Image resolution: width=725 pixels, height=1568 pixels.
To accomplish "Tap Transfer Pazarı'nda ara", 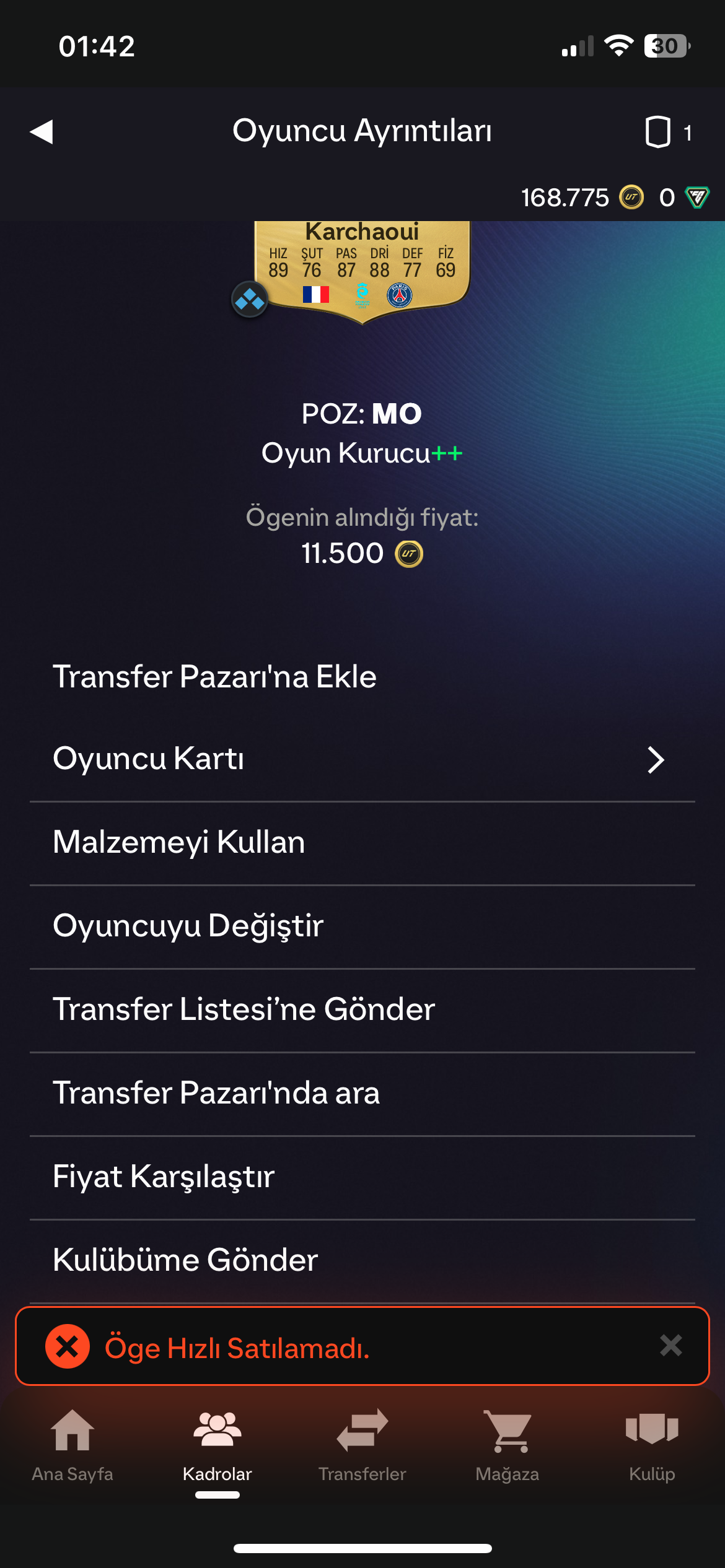I will tap(216, 1093).
